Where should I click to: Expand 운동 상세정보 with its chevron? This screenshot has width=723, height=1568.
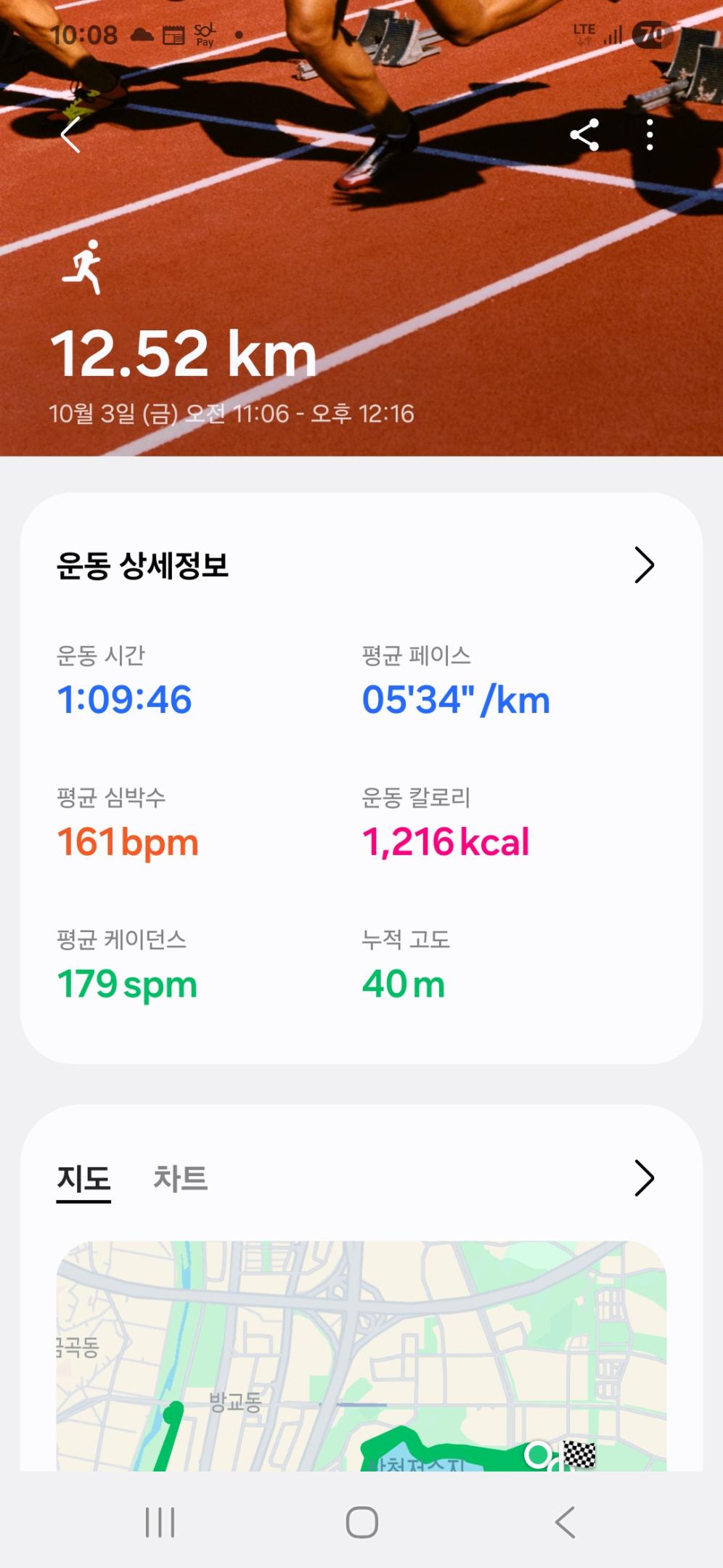tap(644, 565)
